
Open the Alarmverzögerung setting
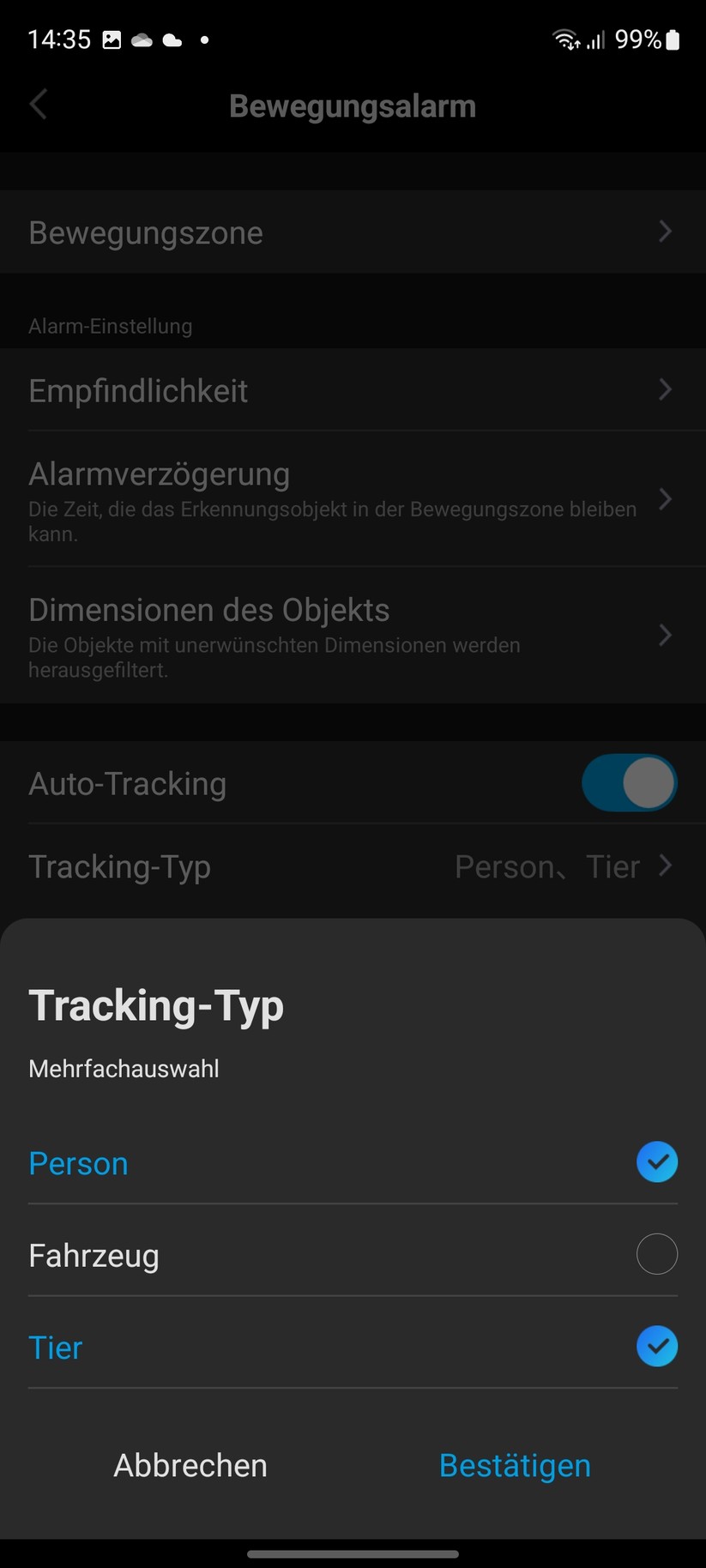(x=353, y=499)
